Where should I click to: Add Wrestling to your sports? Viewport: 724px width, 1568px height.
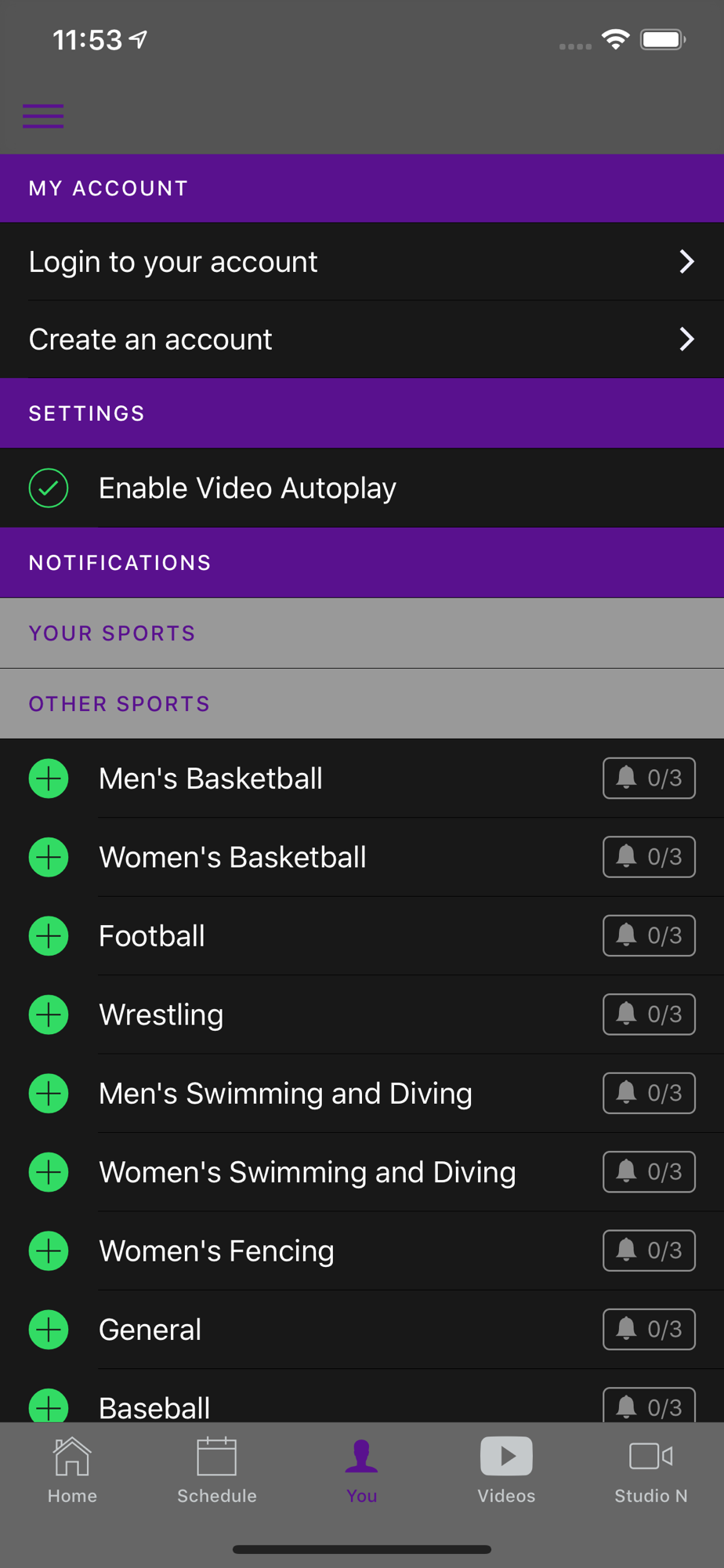tap(49, 1014)
